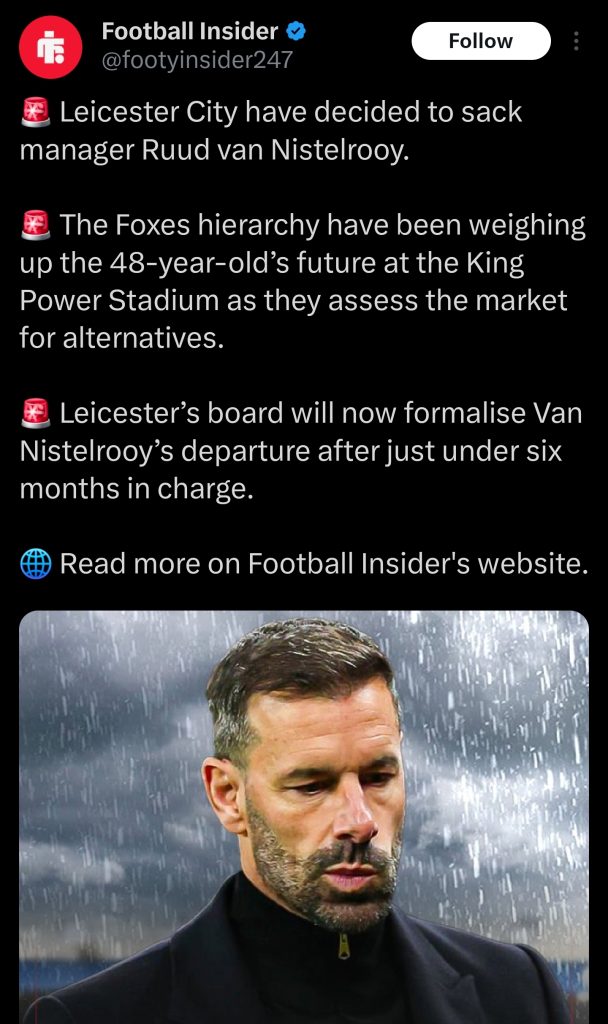Open the post overflow menu

click(575, 41)
